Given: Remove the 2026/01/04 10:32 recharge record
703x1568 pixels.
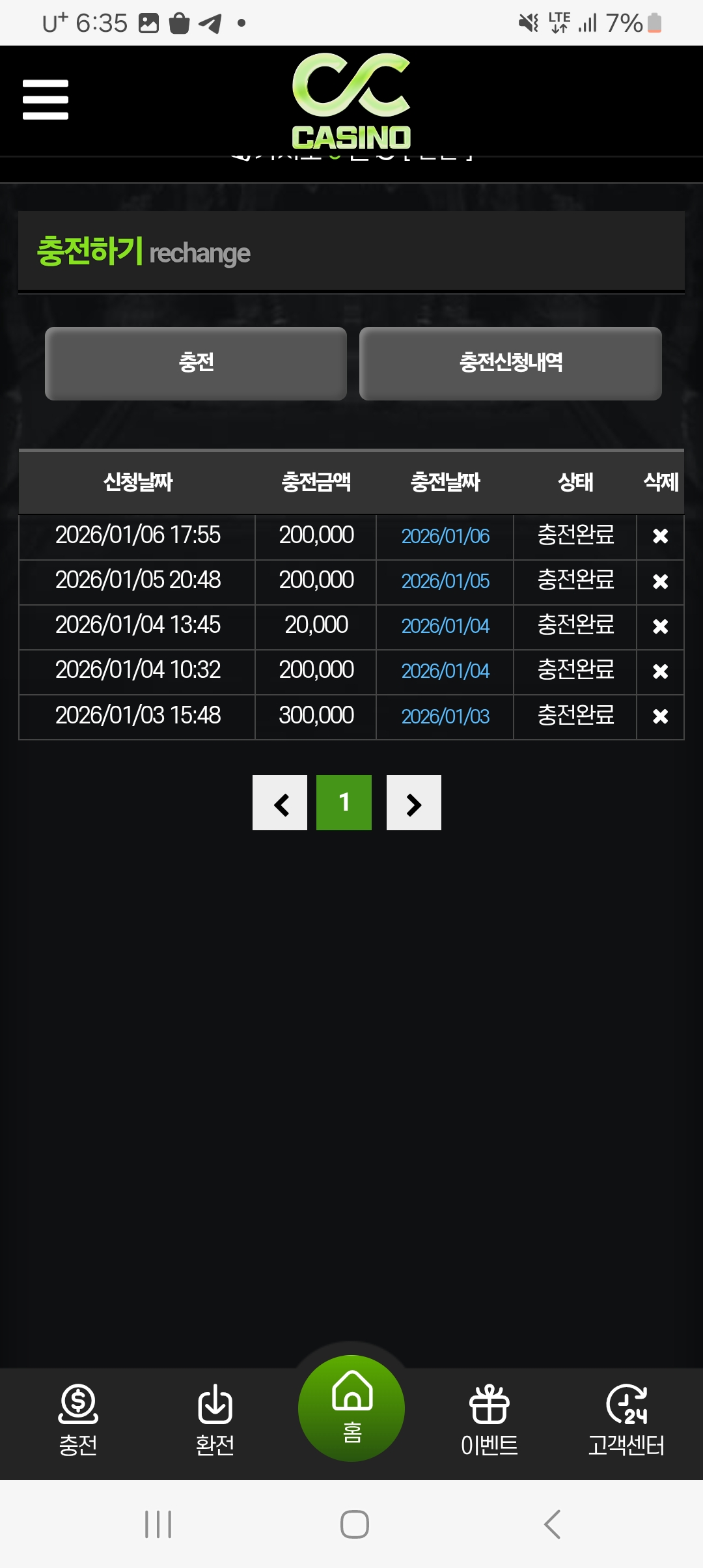Looking at the screenshot, I should click(660, 671).
